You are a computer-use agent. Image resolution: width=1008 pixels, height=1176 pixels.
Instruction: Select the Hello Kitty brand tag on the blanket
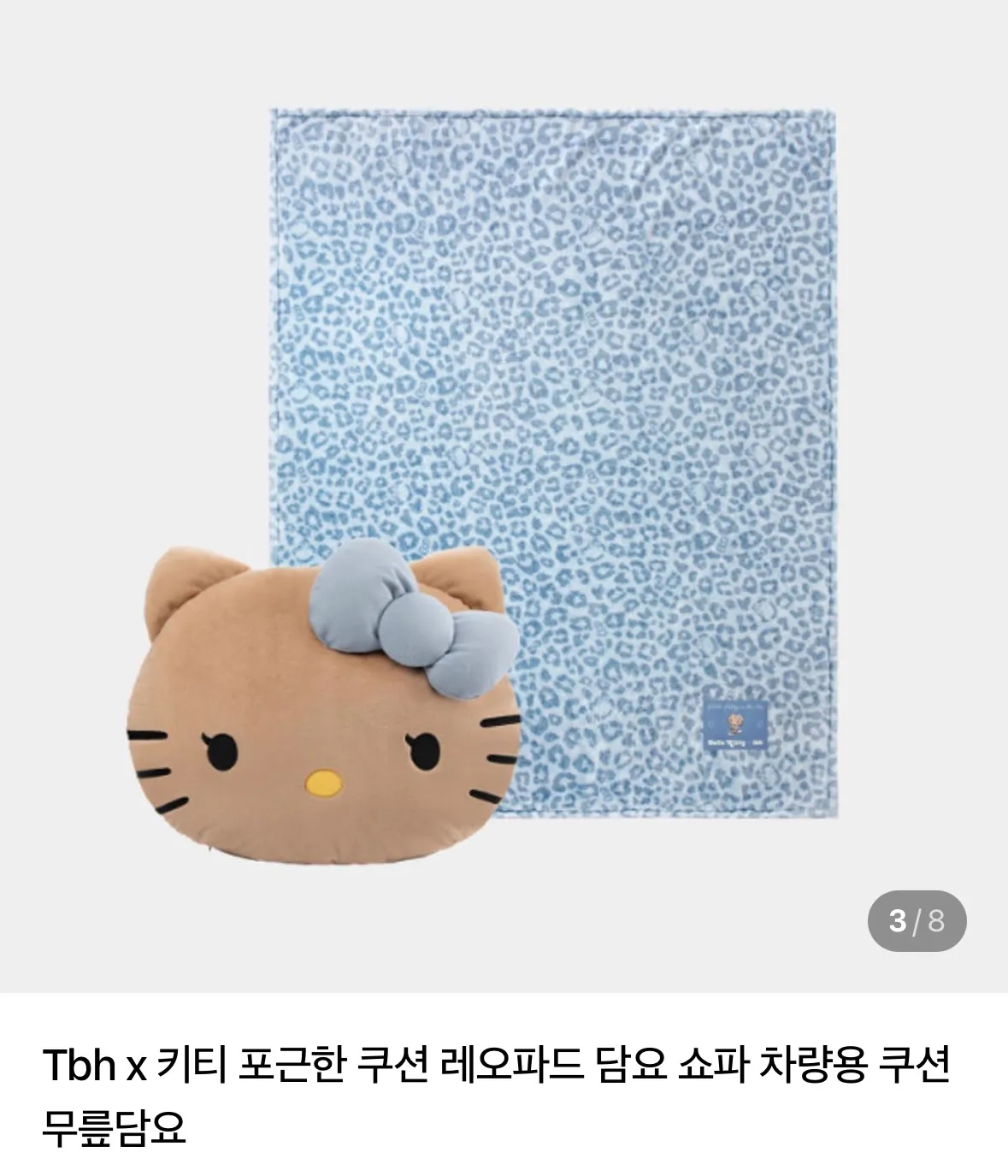tap(735, 724)
